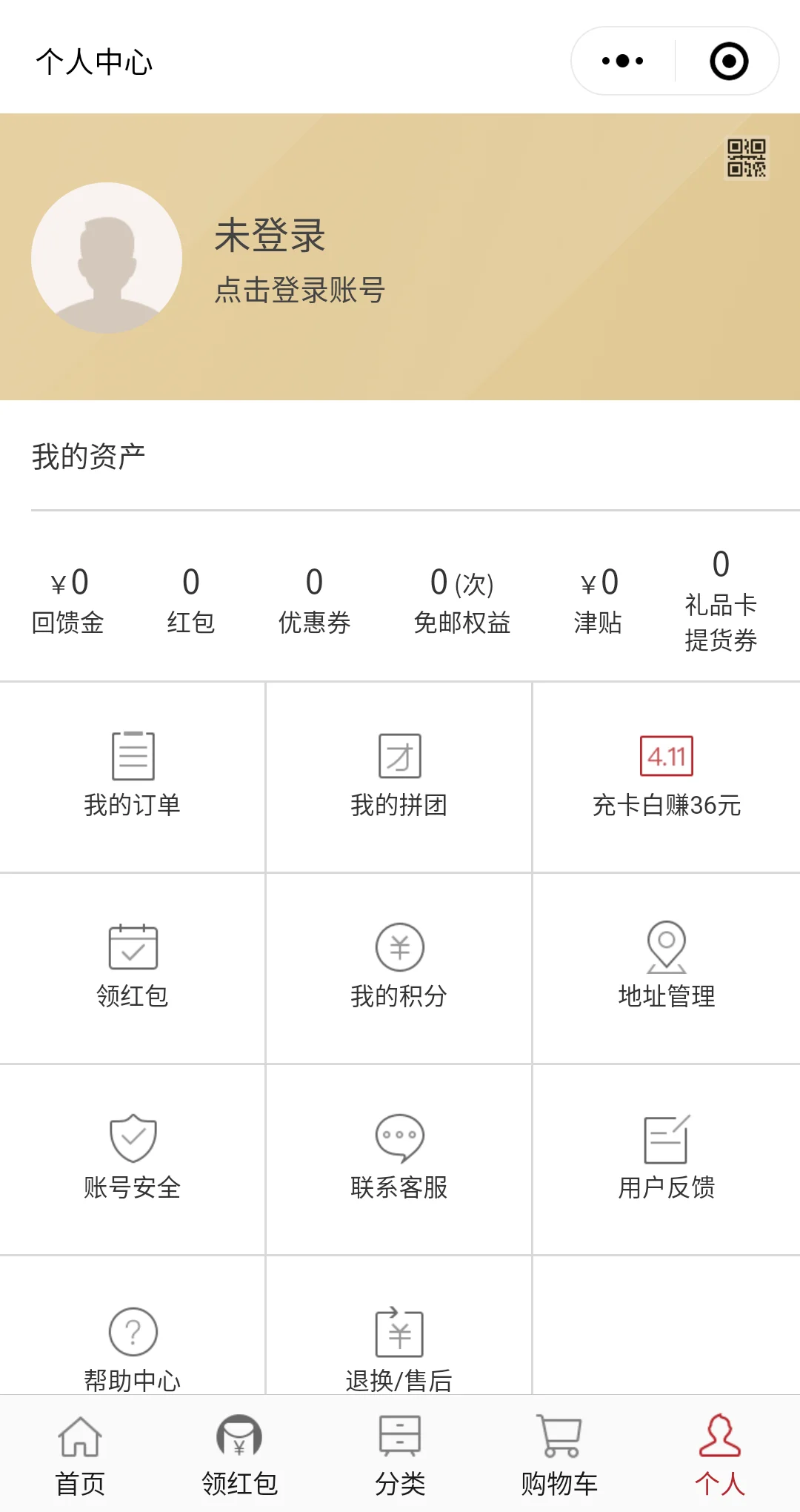Open the mini program more options menu
800x1512 pixels.
(622, 61)
